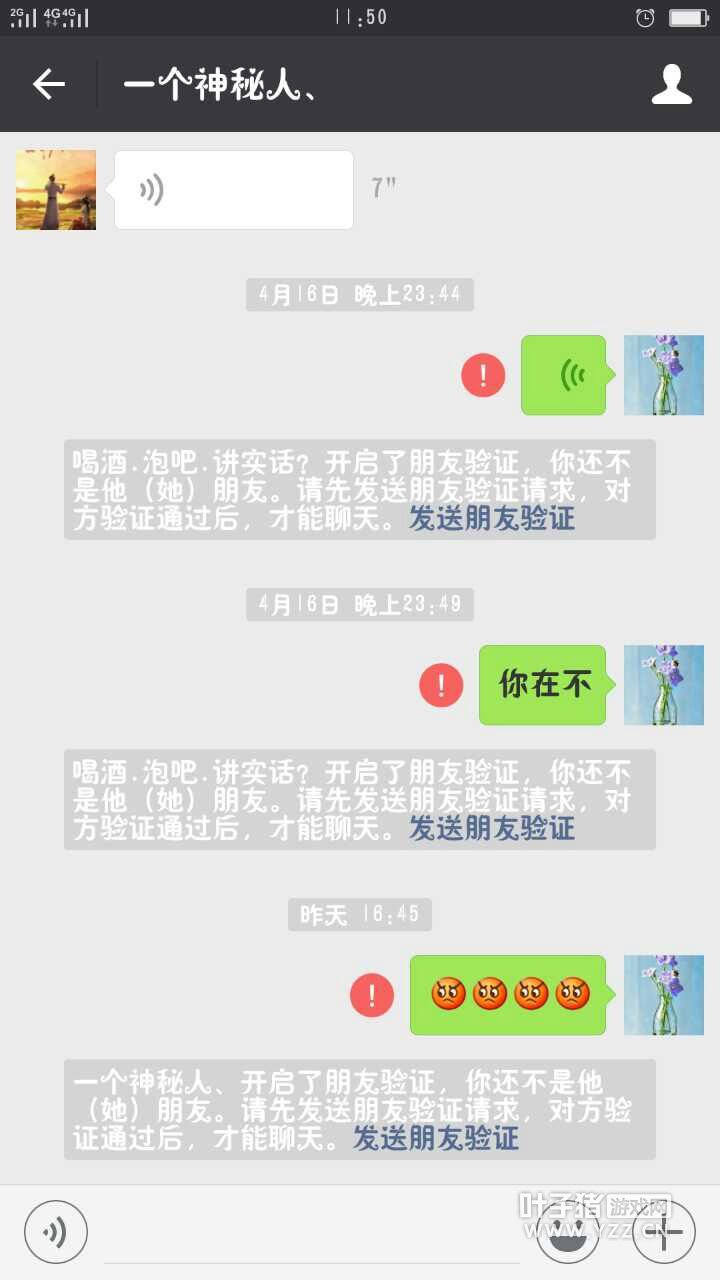The width and height of the screenshot is (720, 1280).
Task: Play the failed green voice message
Action: click(x=563, y=375)
